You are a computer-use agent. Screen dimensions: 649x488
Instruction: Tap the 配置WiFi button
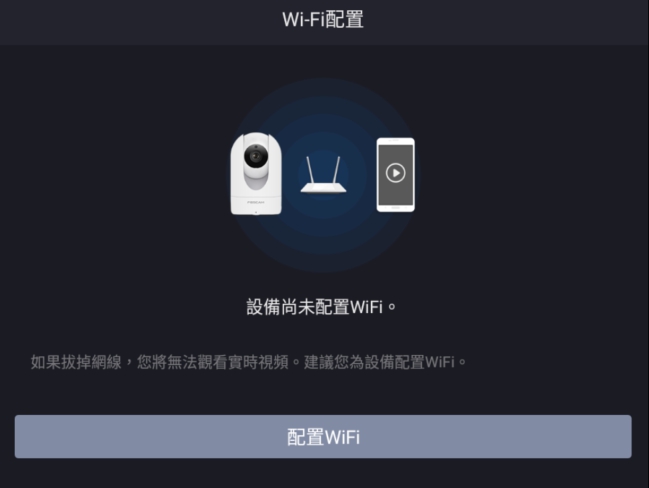pos(323,437)
